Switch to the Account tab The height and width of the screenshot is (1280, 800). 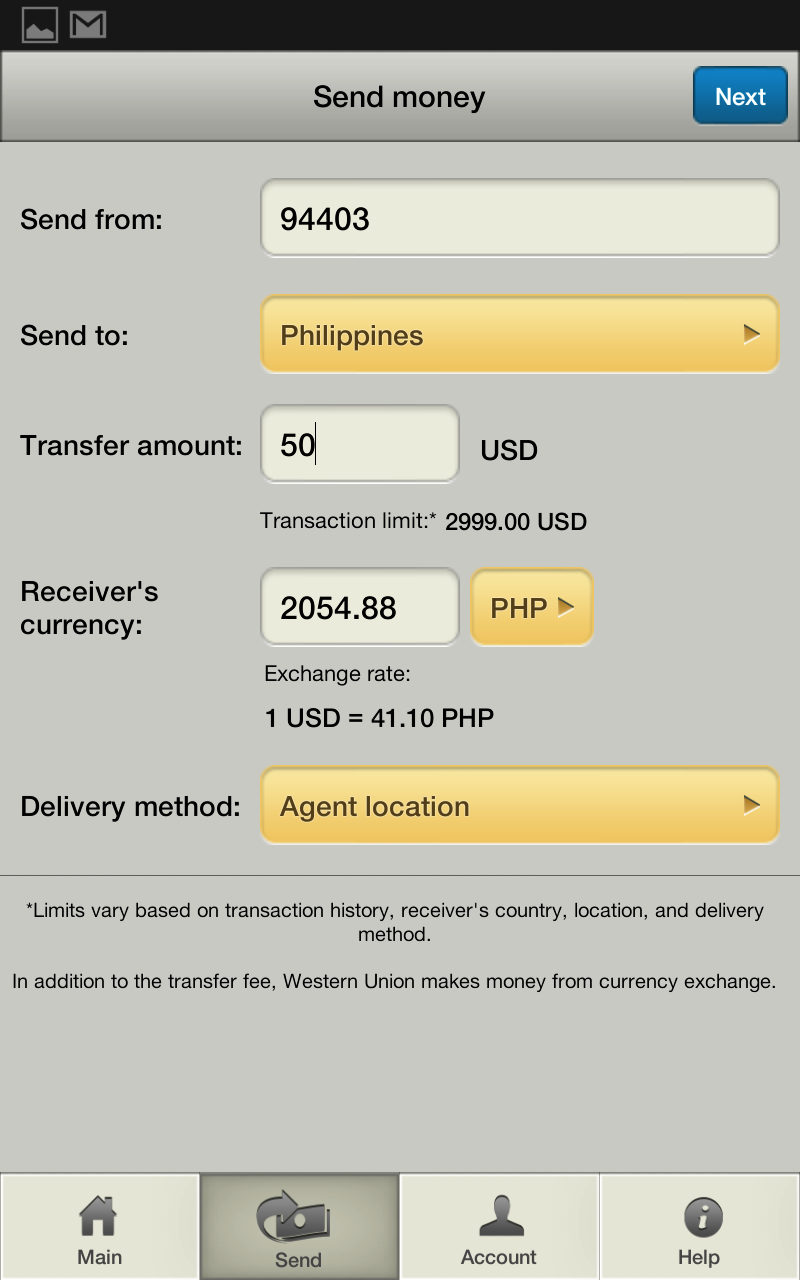click(499, 1226)
